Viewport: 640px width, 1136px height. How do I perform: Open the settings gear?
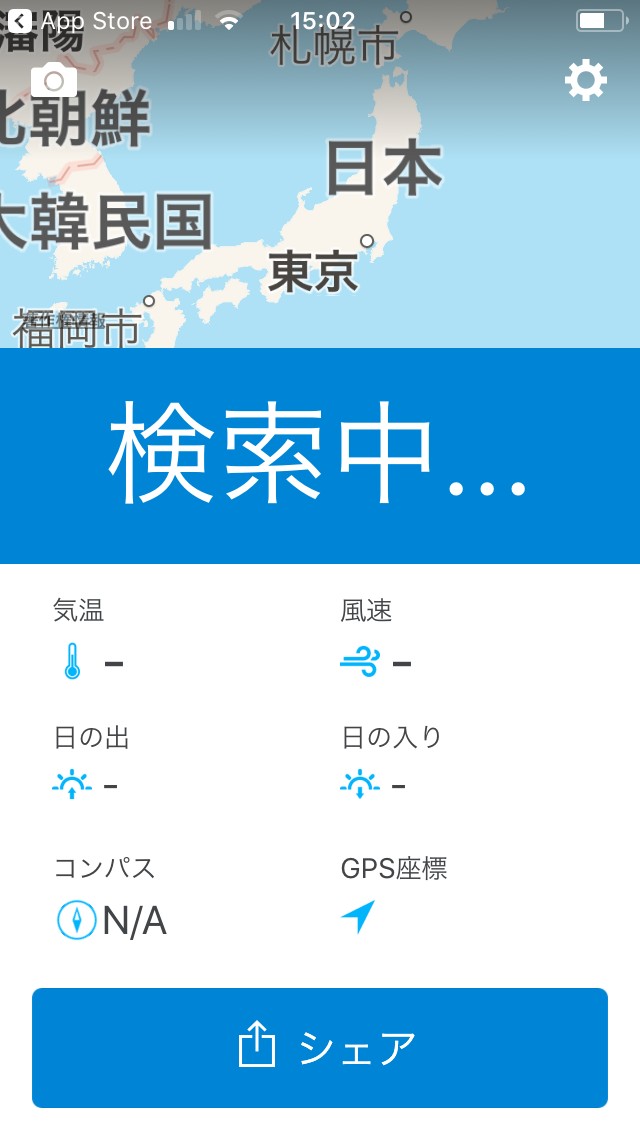[x=585, y=80]
